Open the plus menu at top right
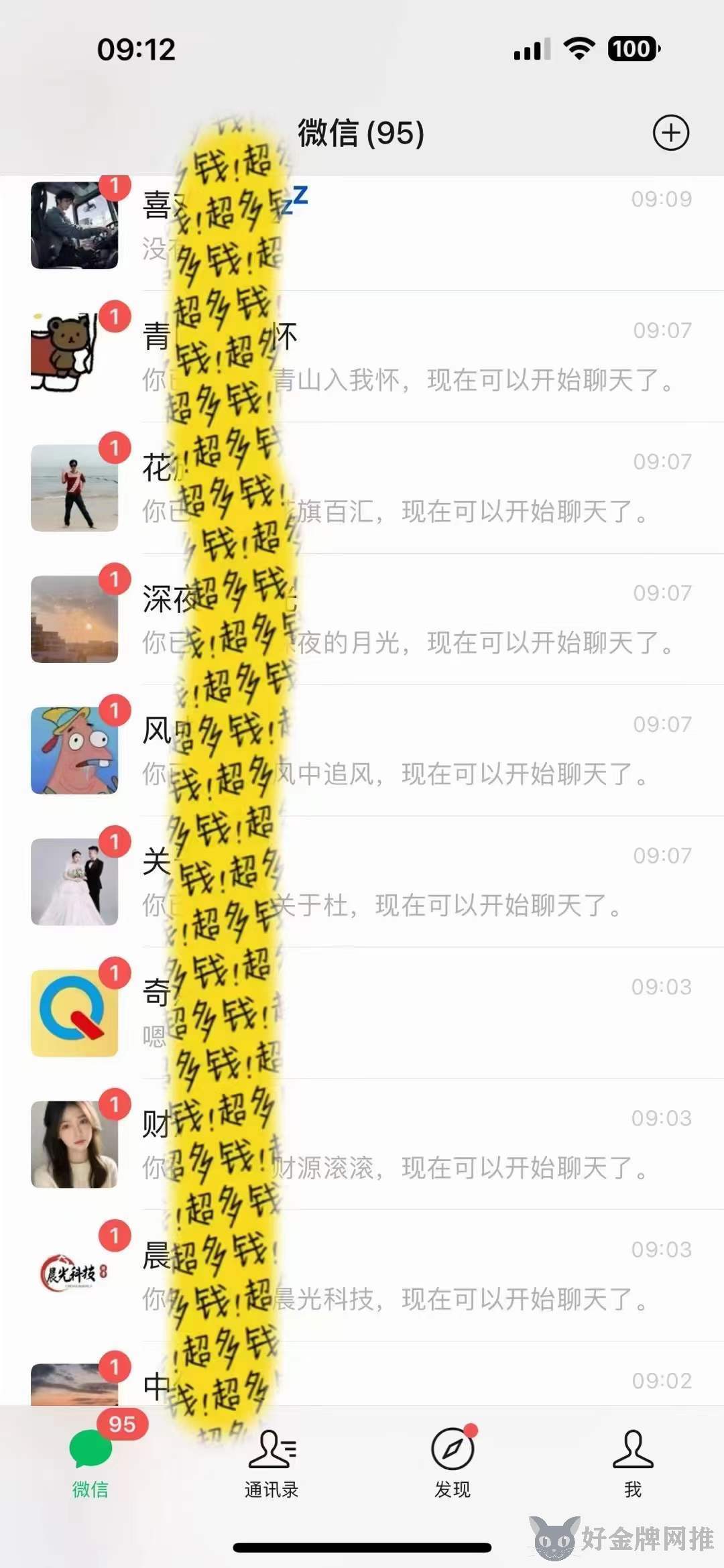The height and width of the screenshot is (1568, 724). pos(671,133)
